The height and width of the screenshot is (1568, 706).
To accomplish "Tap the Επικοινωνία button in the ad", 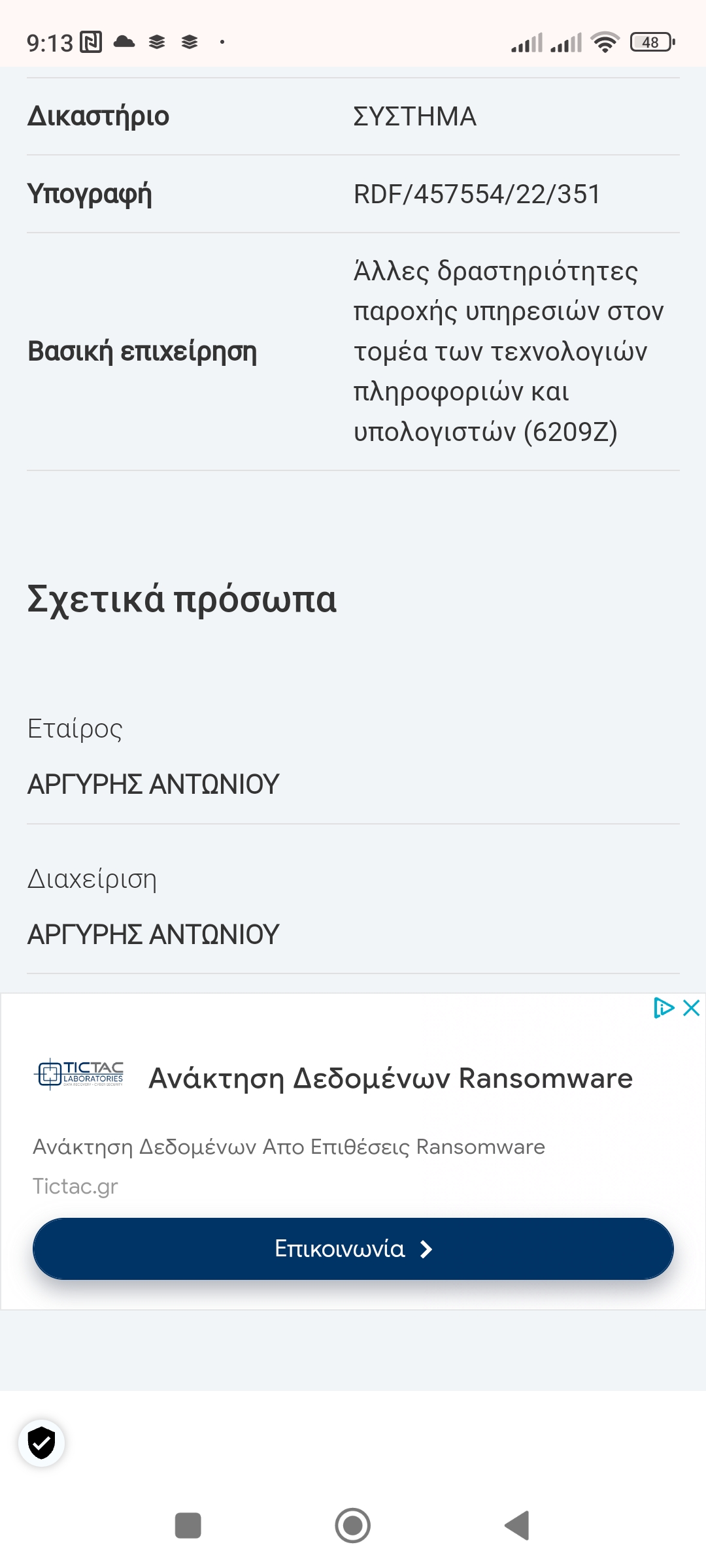I will [x=353, y=1249].
